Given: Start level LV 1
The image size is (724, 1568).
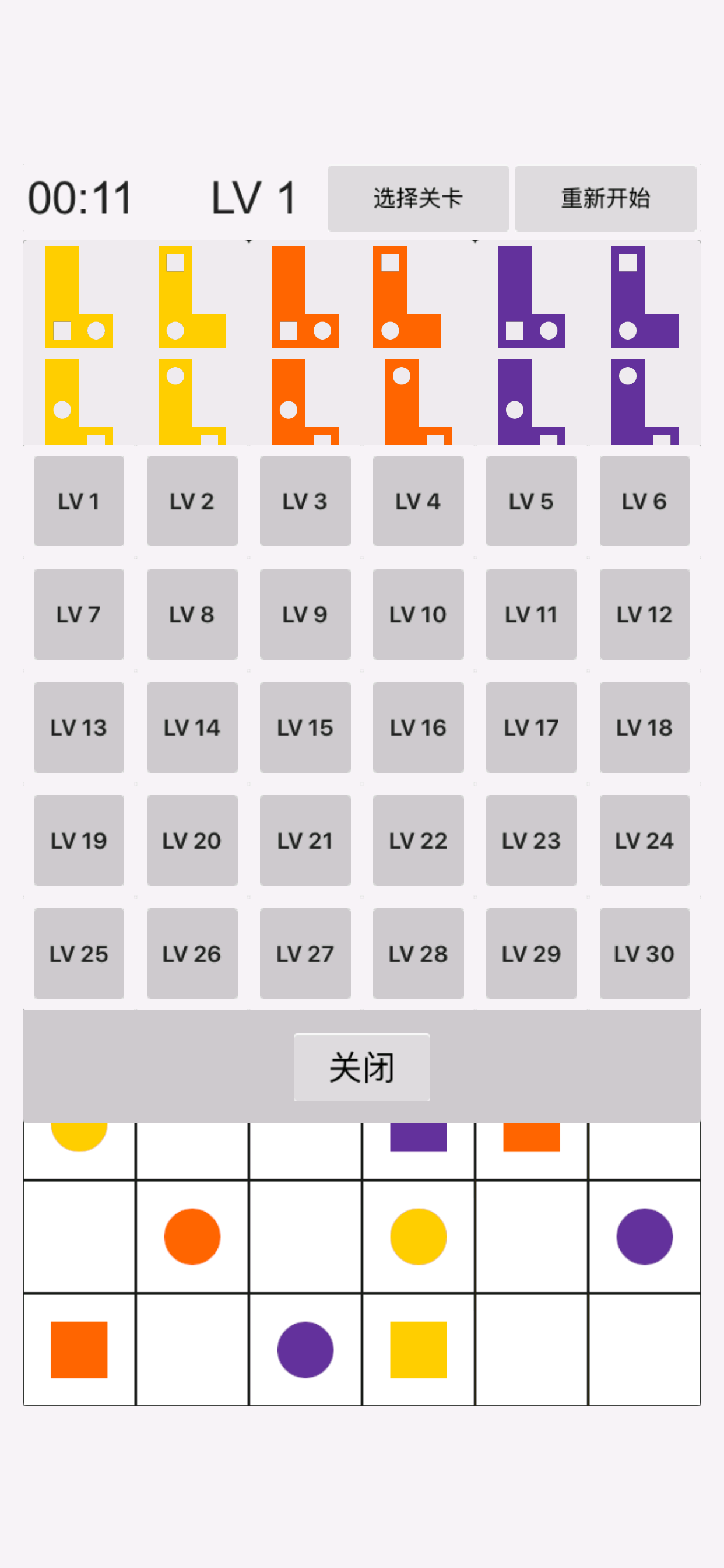Looking at the screenshot, I should [x=79, y=501].
